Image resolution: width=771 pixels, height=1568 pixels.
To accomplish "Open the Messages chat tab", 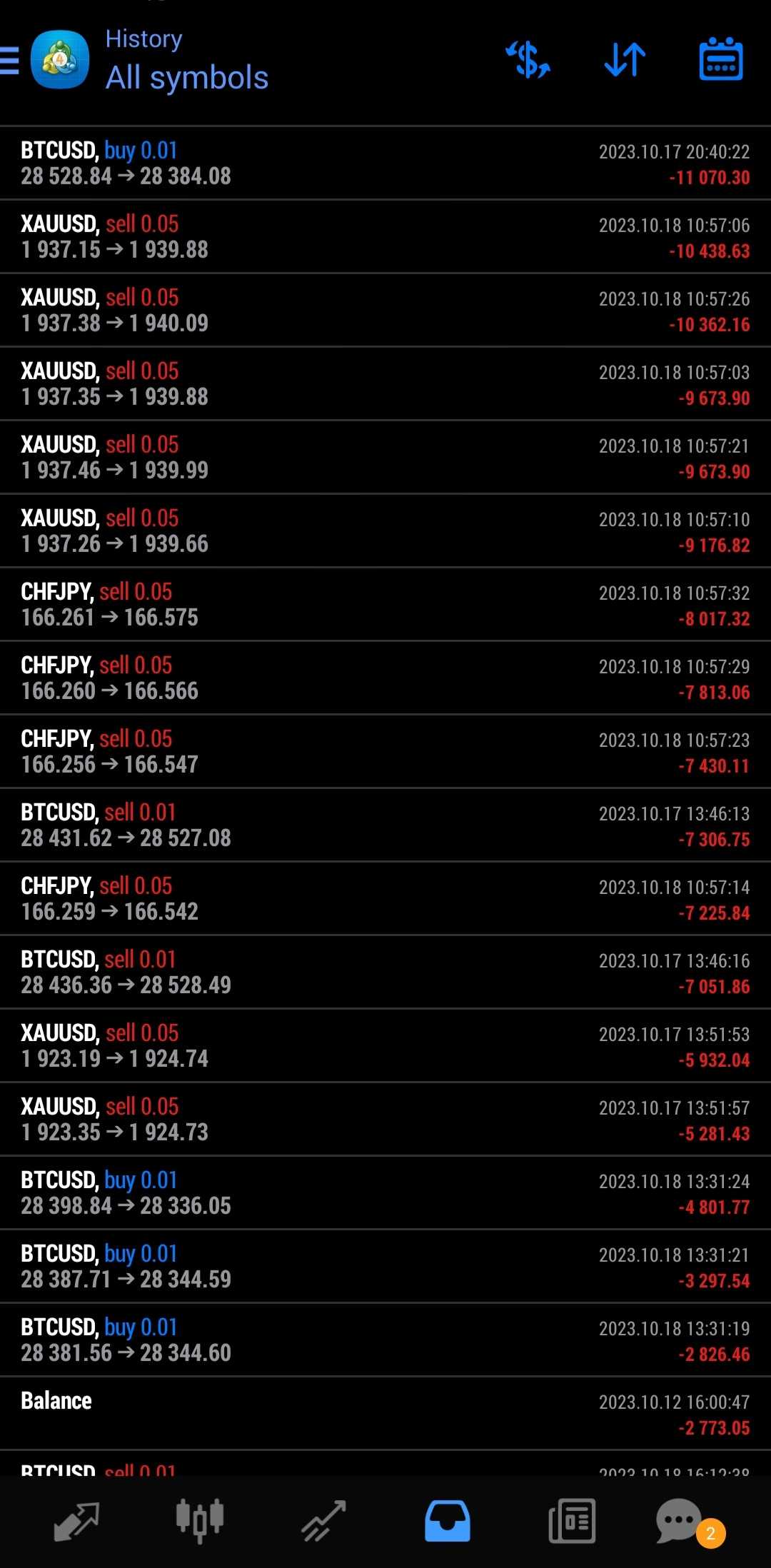I will click(x=680, y=1521).
